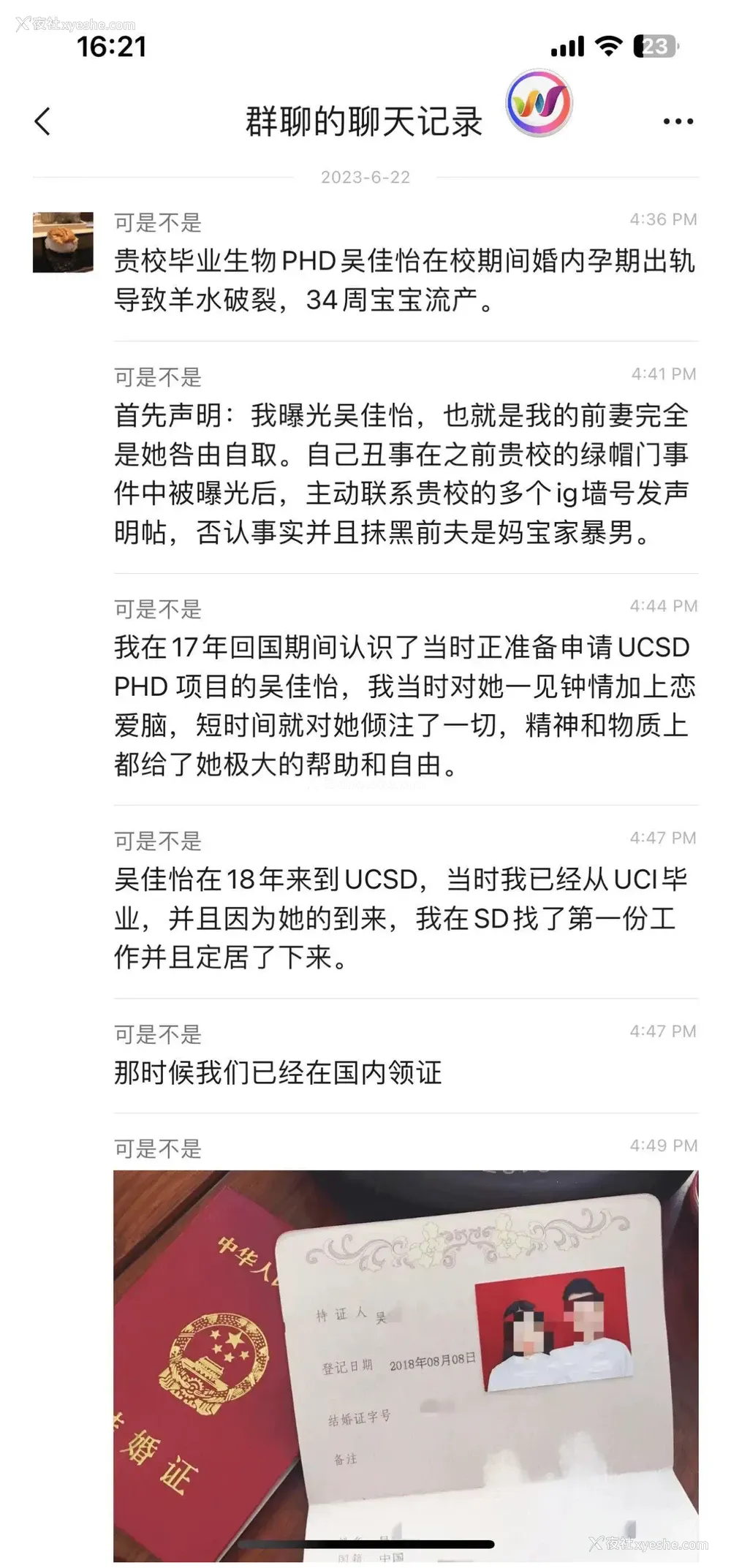Go back from the chat records
Screen dimensions: 731x1568
43,121
